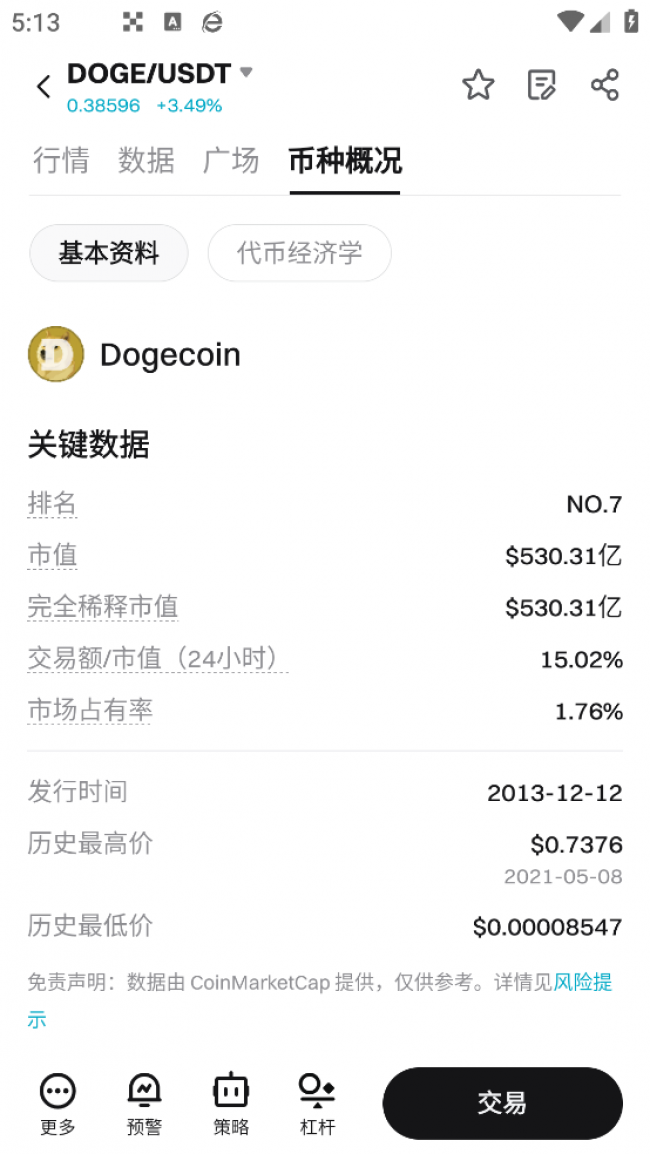This screenshot has height=1154, width=650.
Task: Show the explanation for 市场占有率
Action: [90, 711]
